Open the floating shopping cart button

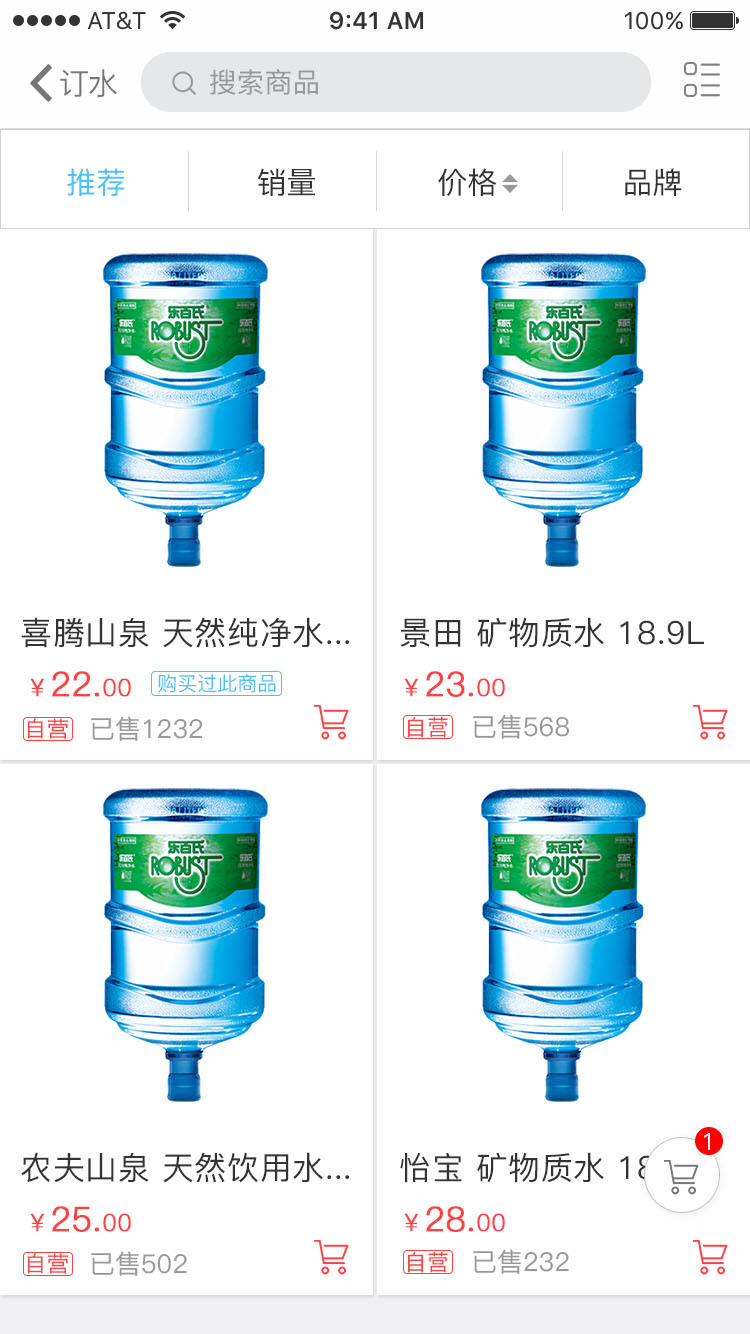click(x=682, y=1175)
